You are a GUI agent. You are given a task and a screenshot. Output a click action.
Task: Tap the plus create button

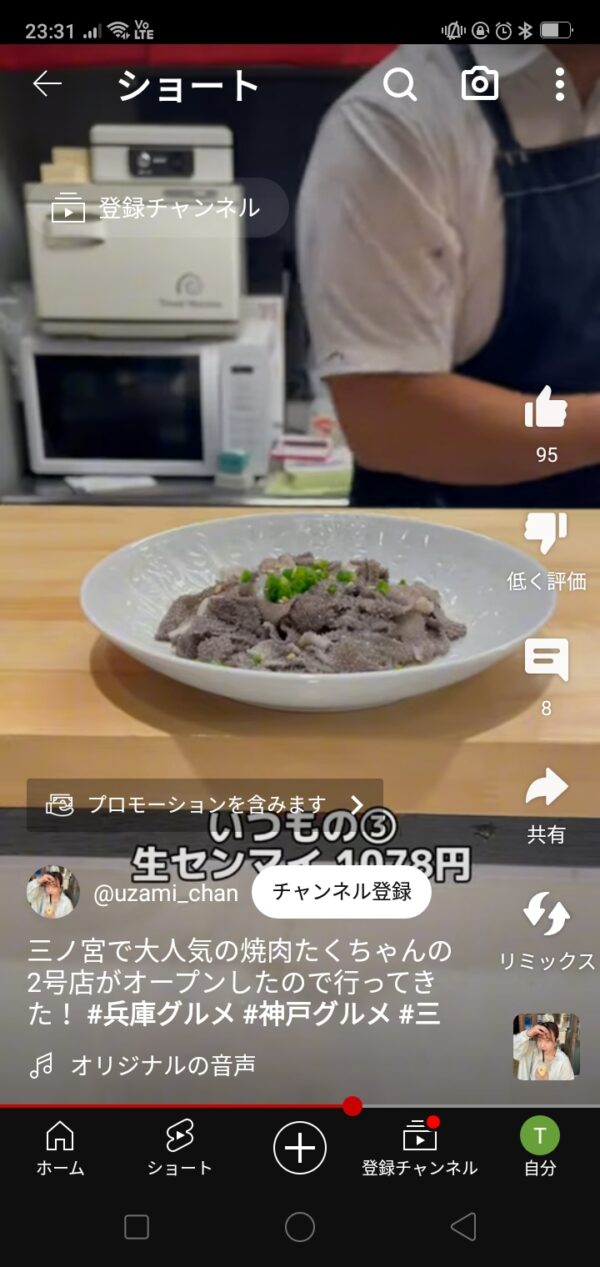(300, 1147)
